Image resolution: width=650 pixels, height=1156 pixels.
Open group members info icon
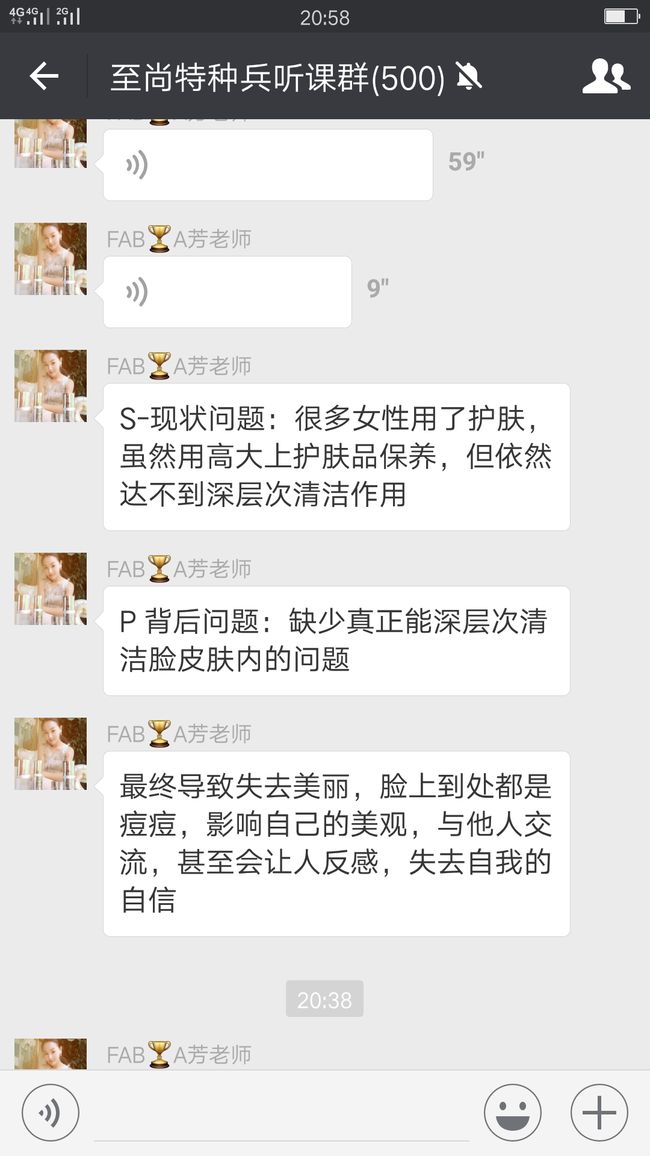click(x=606, y=76)
